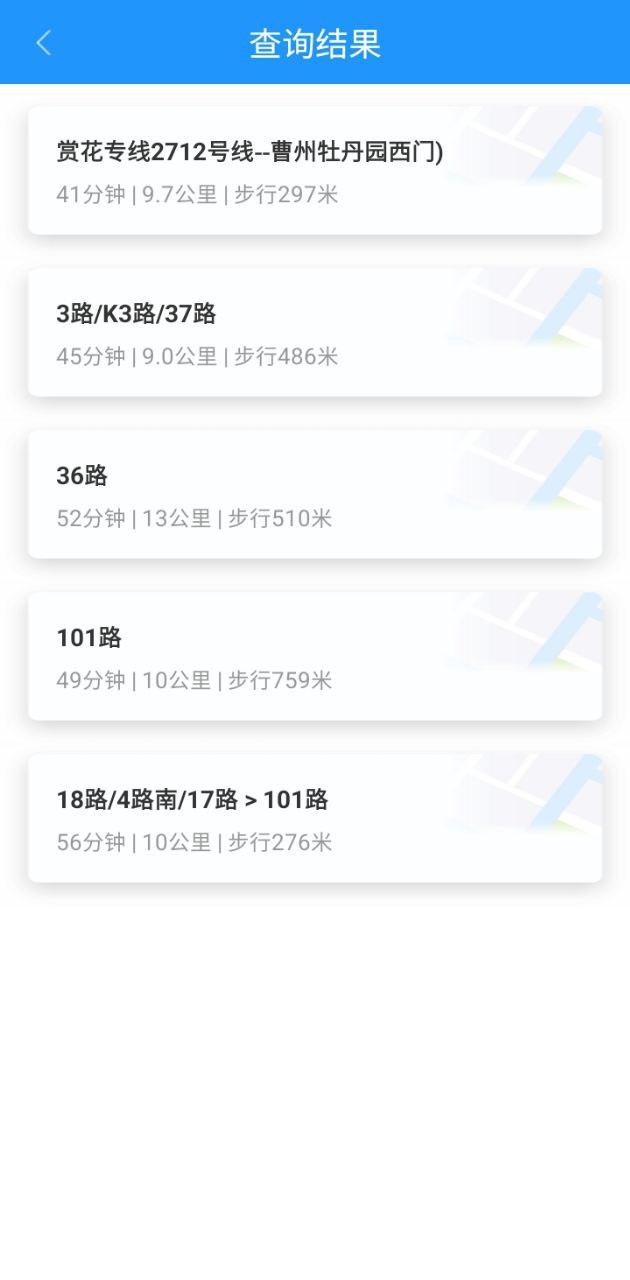The image size is (630, 1280).
Task: Open the 49分钟 101路 route card
Action: tap(315, 657)
